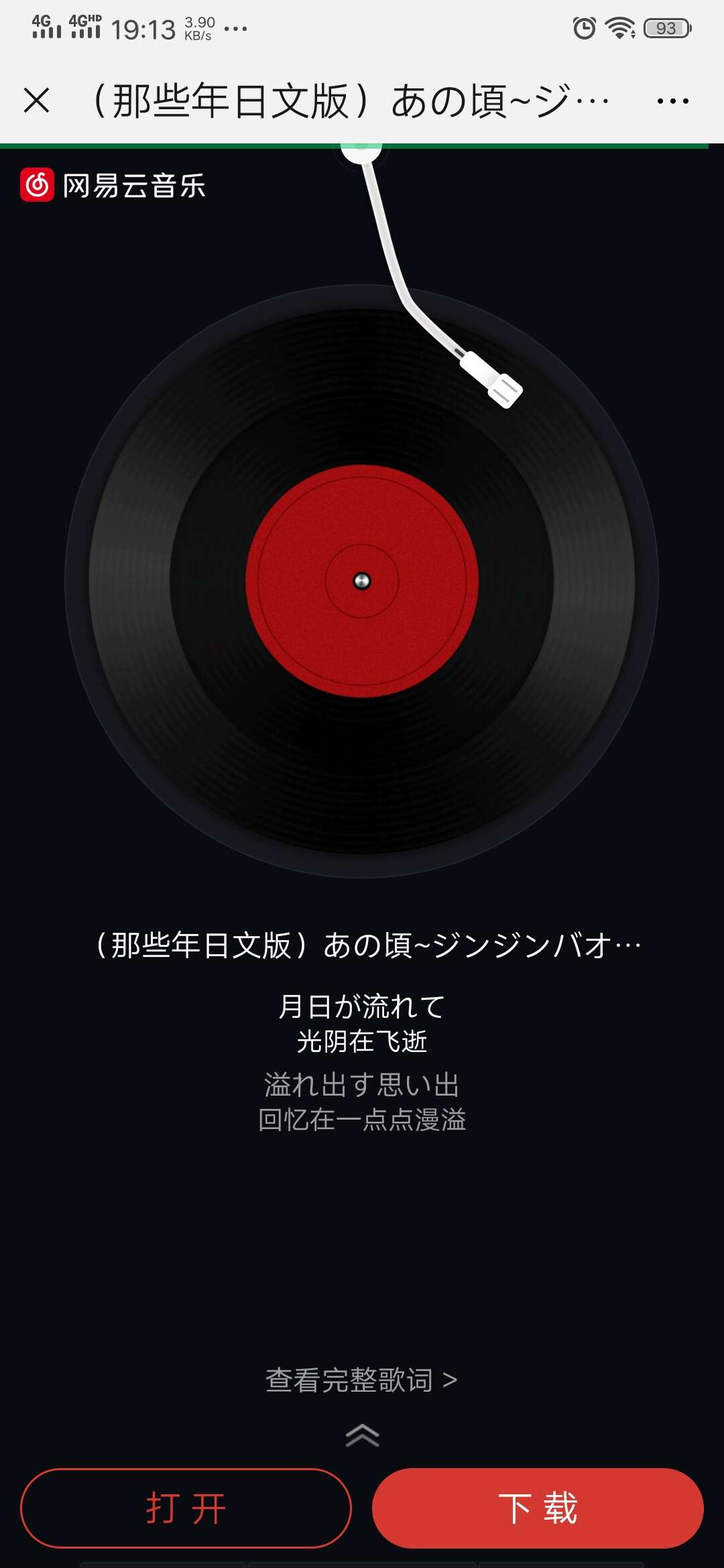Image resolution: width=724 pixels, height=1568 pixels.
Task: Expand the double up-arrow chevron
Action: tap(362, 1435)
